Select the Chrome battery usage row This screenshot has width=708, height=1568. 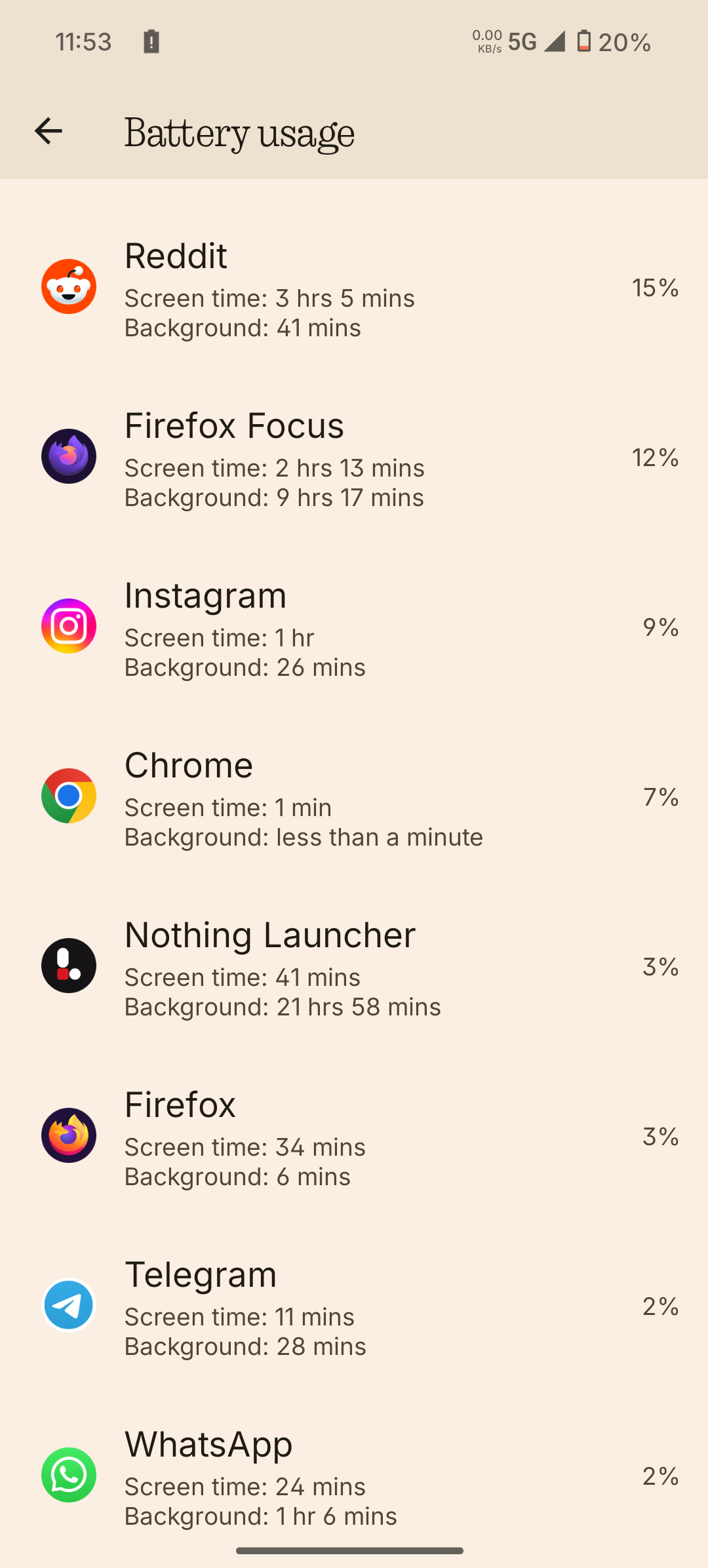[354, 797]
